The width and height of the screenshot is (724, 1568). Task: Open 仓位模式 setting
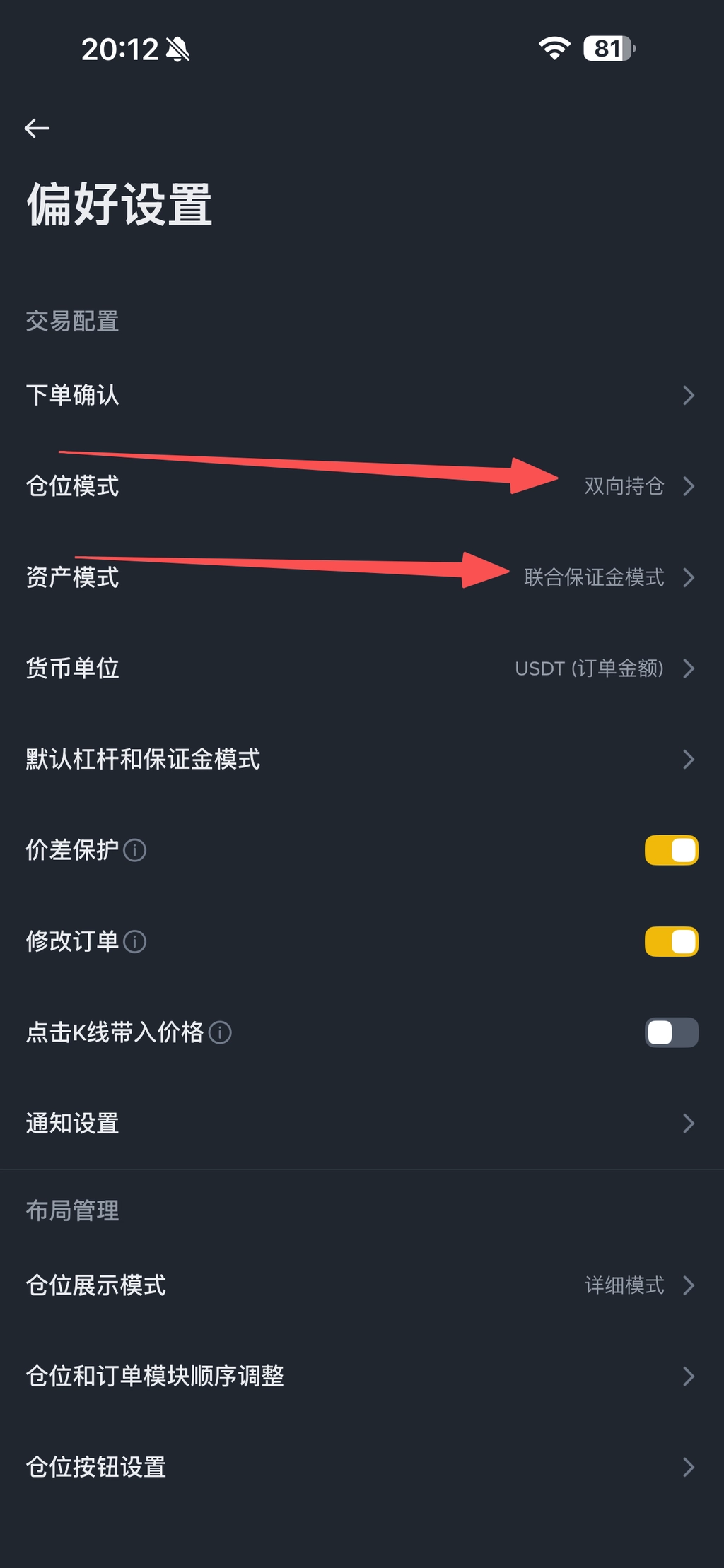click(361, 486)
